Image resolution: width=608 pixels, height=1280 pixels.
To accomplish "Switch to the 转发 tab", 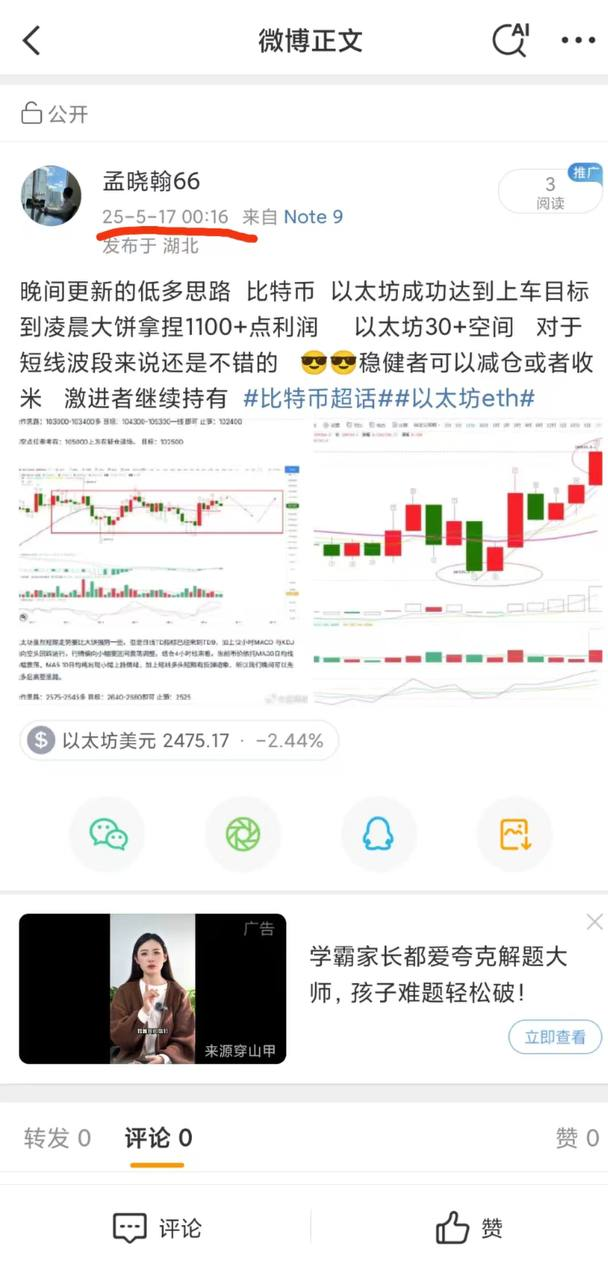I will click(57, 1138).
